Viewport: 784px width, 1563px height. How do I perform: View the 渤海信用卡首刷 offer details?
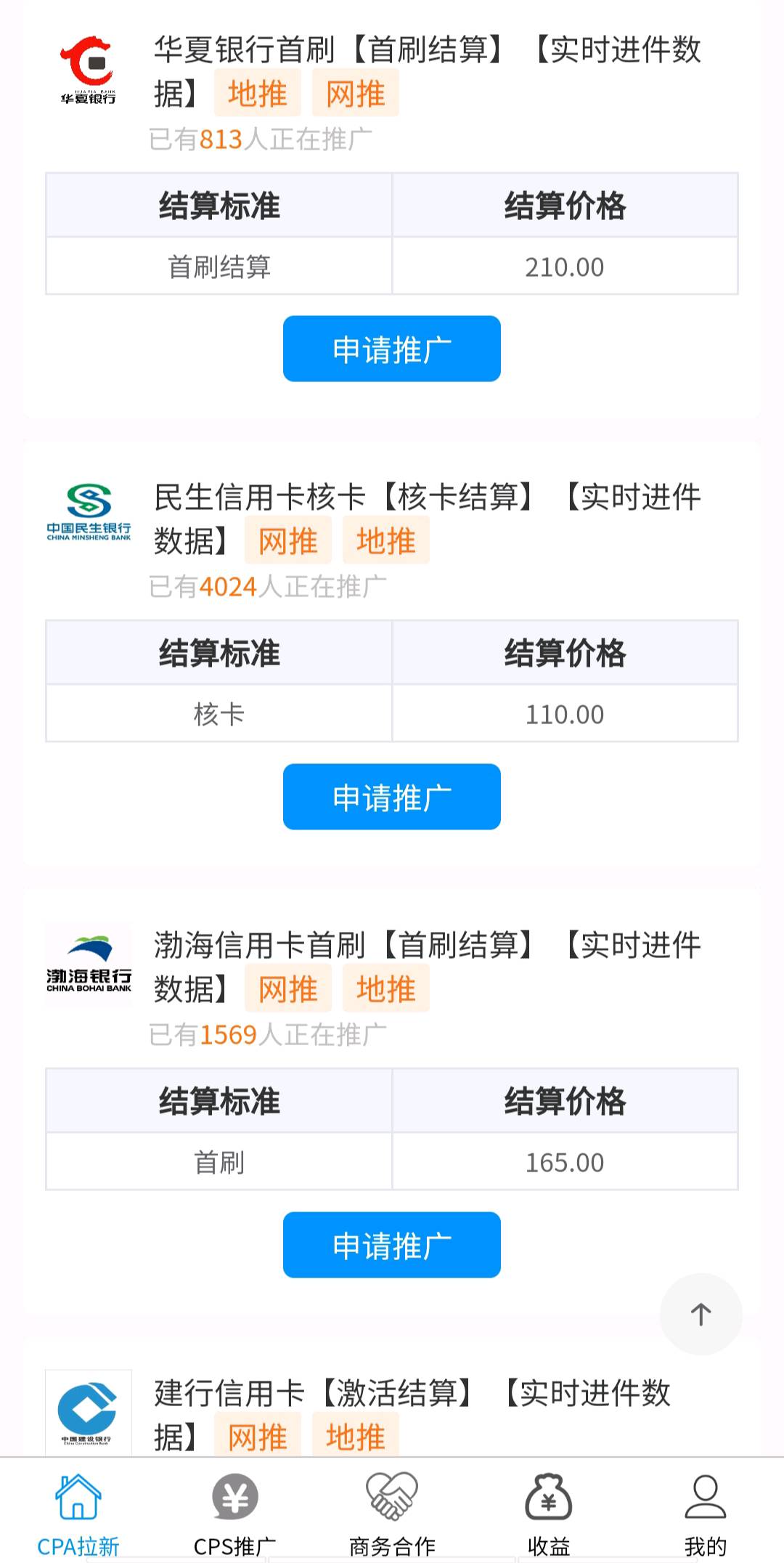(x=427, y=967)
